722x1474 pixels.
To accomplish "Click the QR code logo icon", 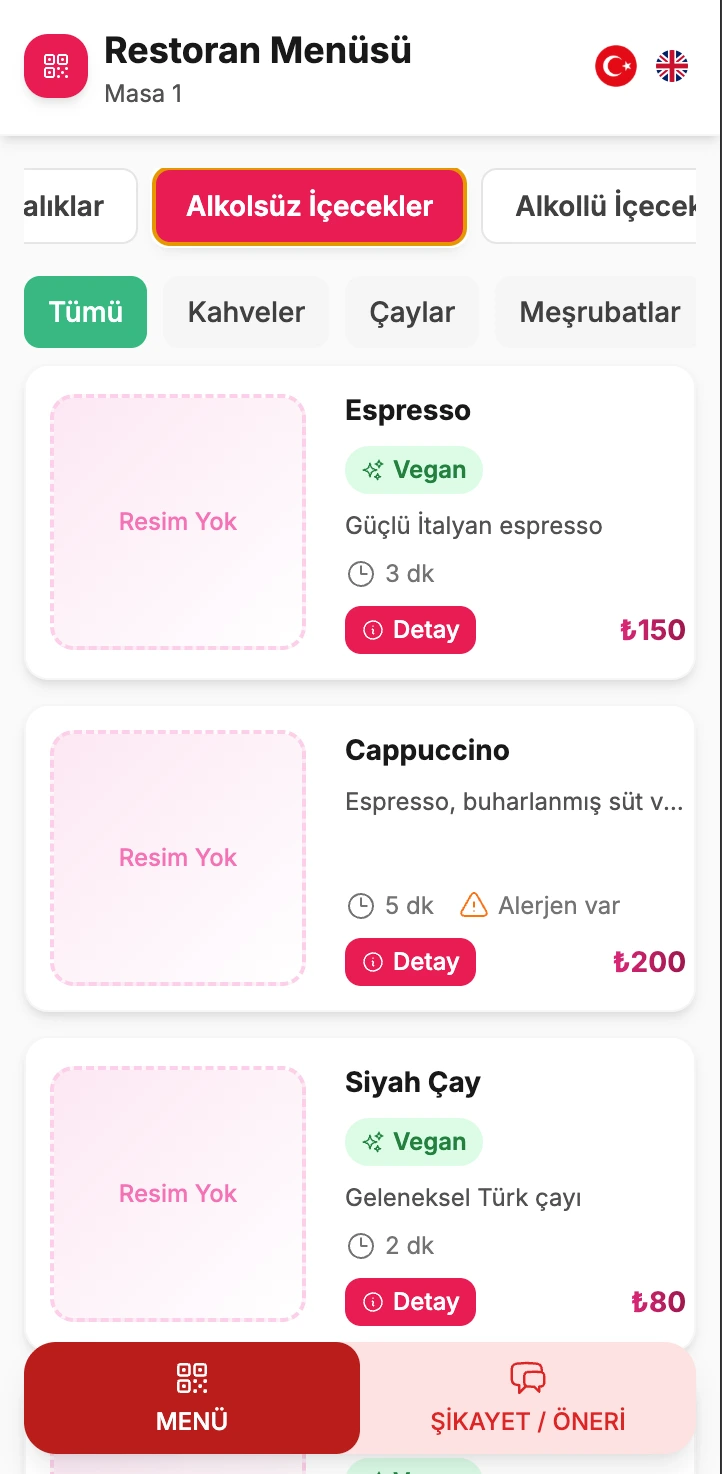I will click(55, 66).
